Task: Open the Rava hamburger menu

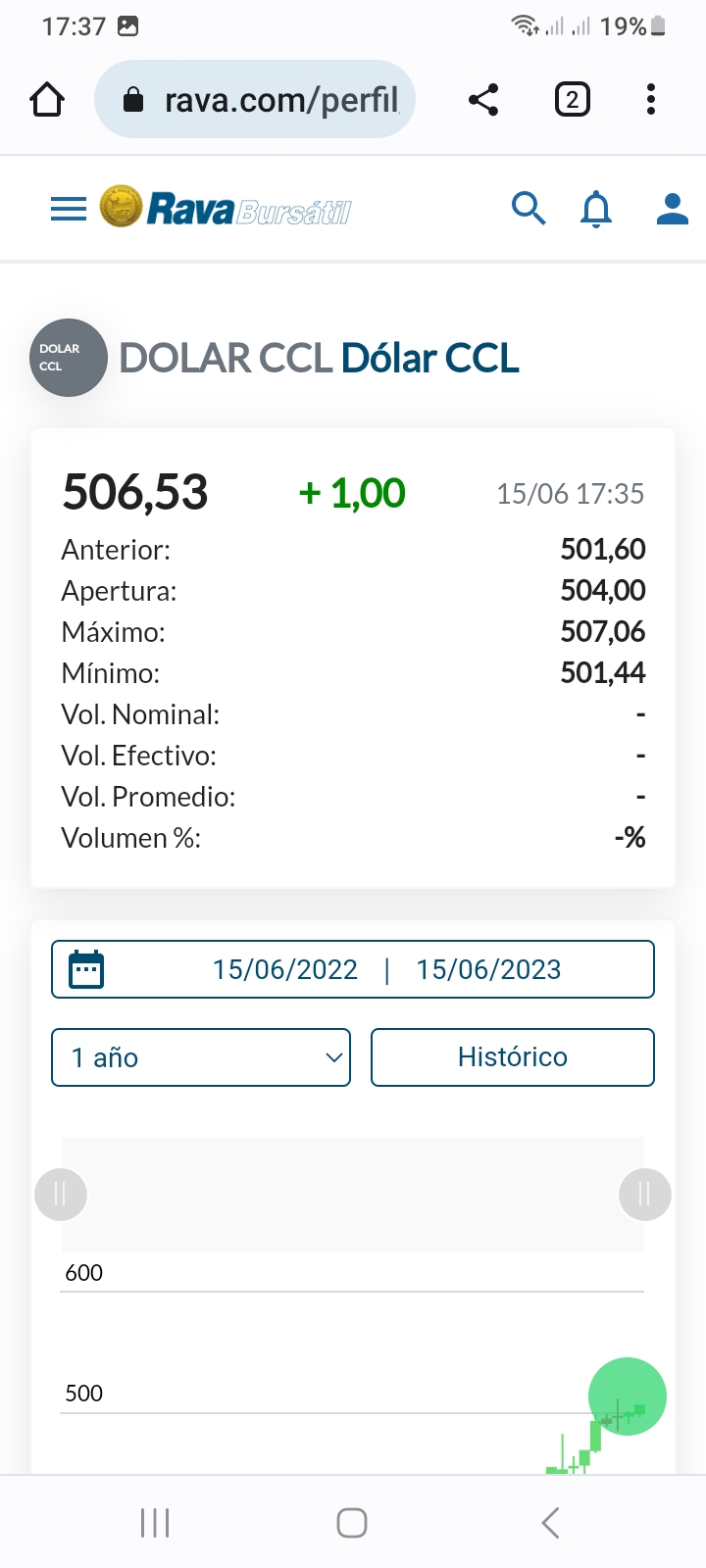Action: pos(69,209)
